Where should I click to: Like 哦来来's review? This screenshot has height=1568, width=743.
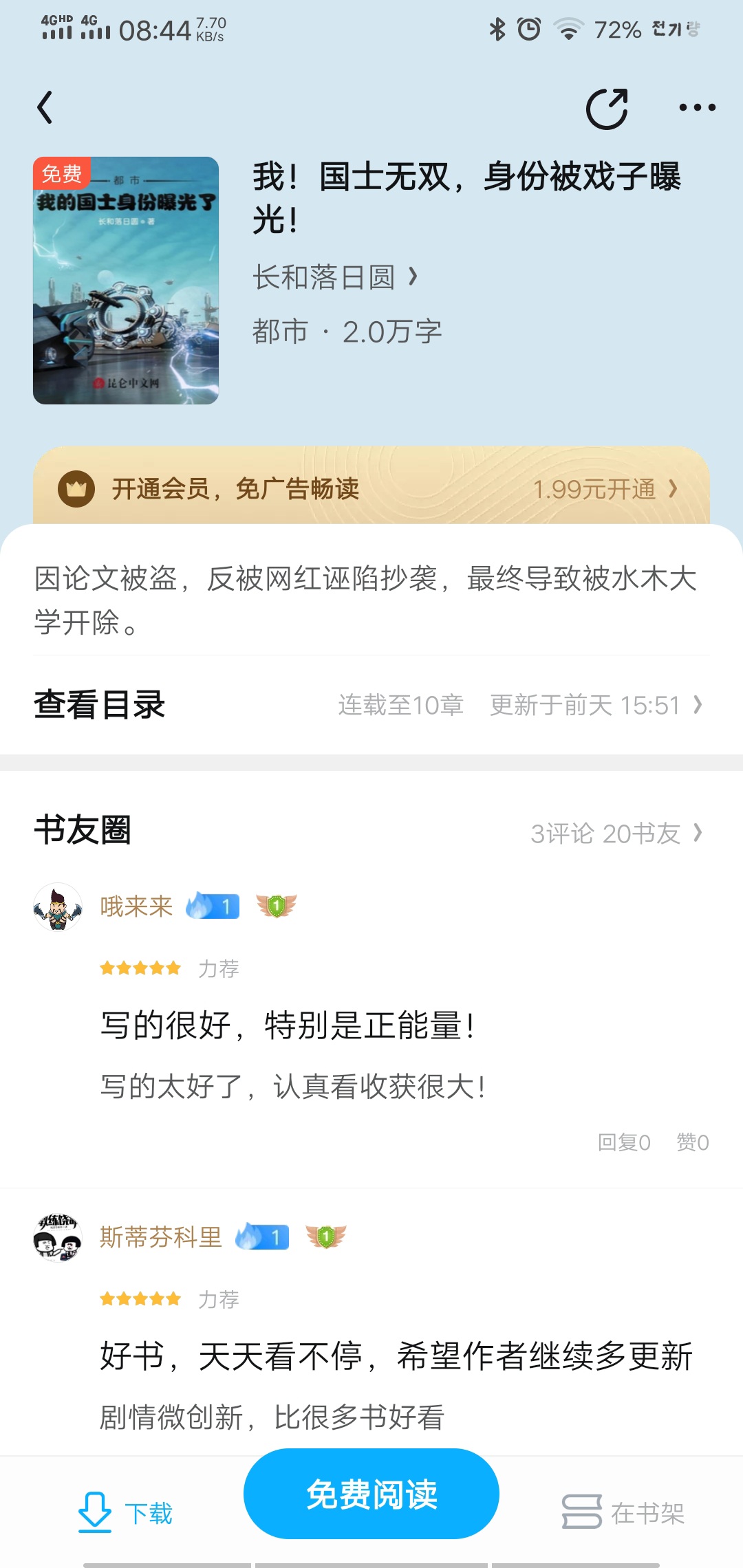[x=692, y=1142]
